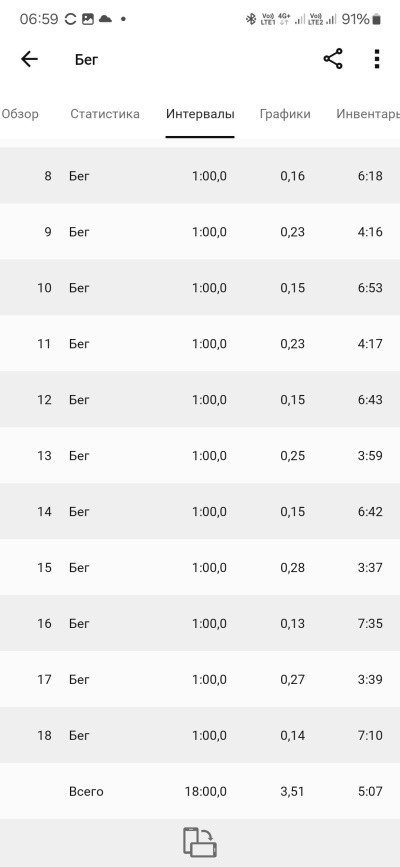Tap the rotate screen icon at the bottom
This screenshot has width=400, height=867.
click(x=200, y=842)
